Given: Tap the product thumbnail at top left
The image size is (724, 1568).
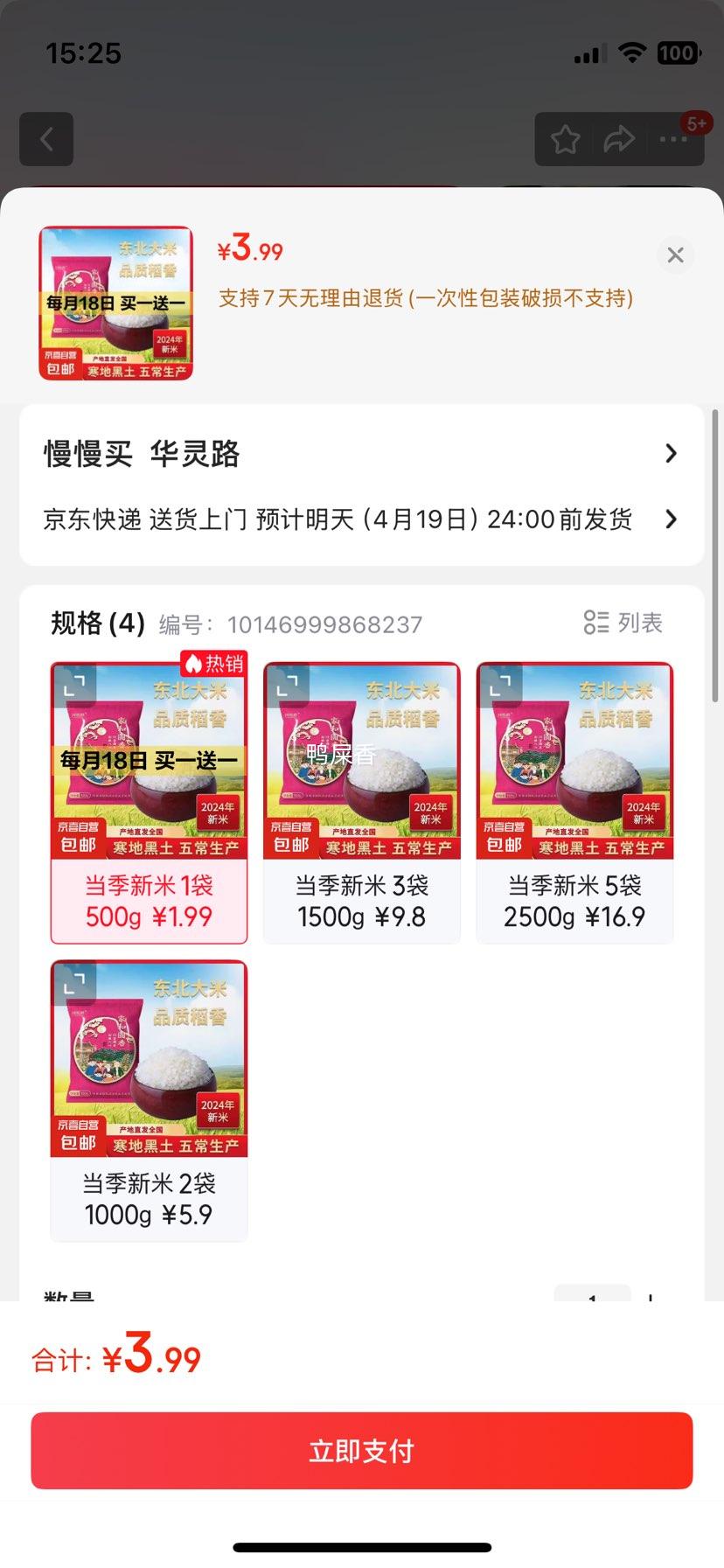Looking at the screenshot, I should point(116,303).
